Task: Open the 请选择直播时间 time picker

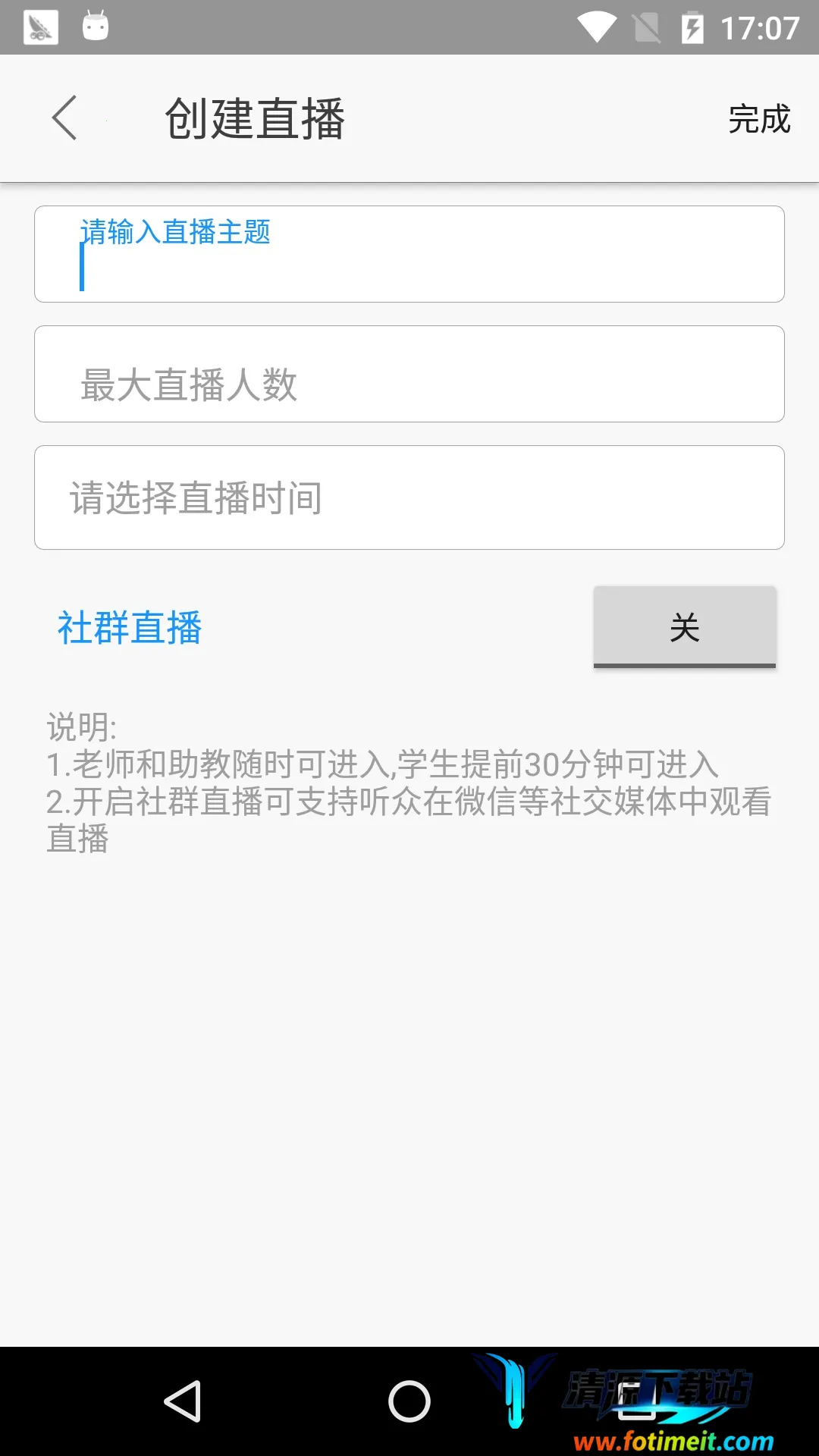Action: click(x=409, y=497)
